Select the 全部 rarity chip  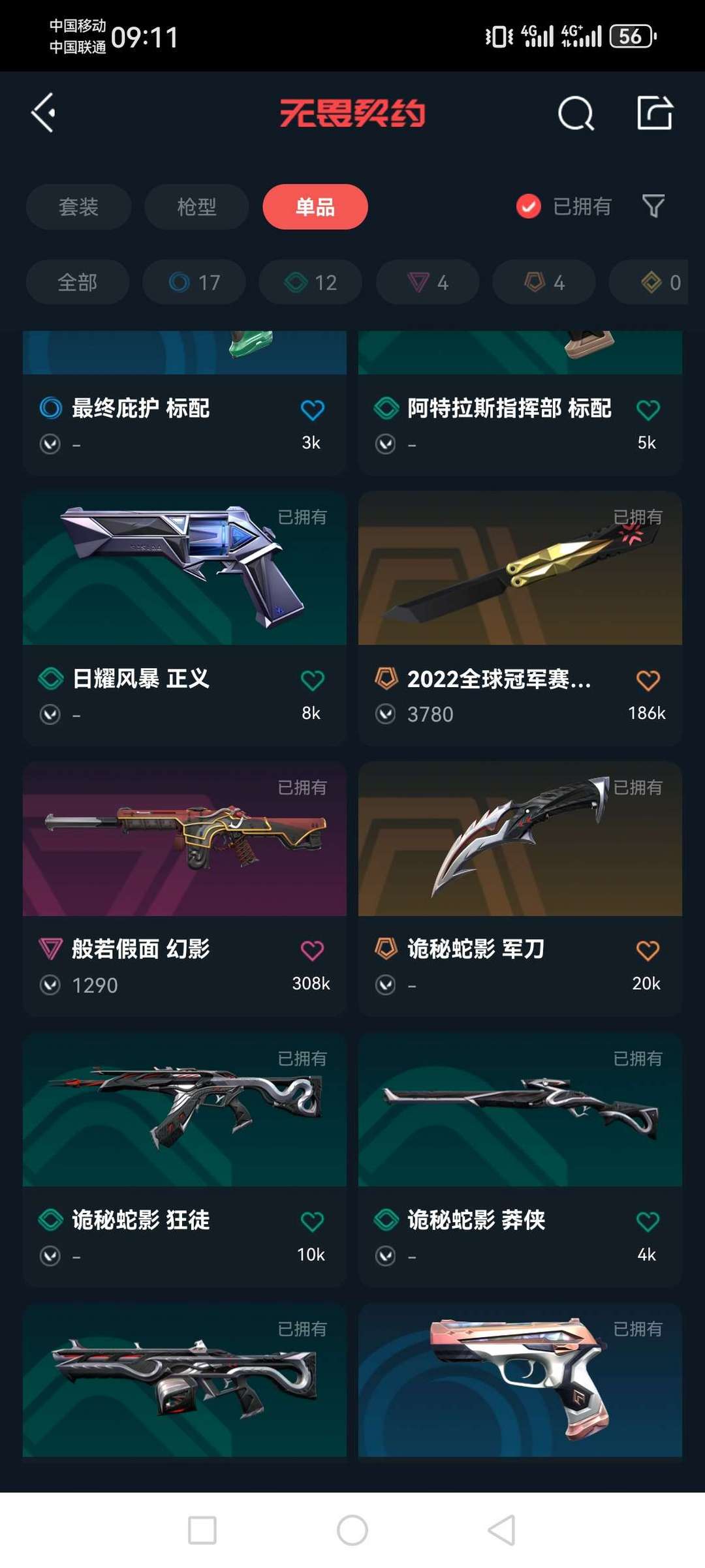77,282
